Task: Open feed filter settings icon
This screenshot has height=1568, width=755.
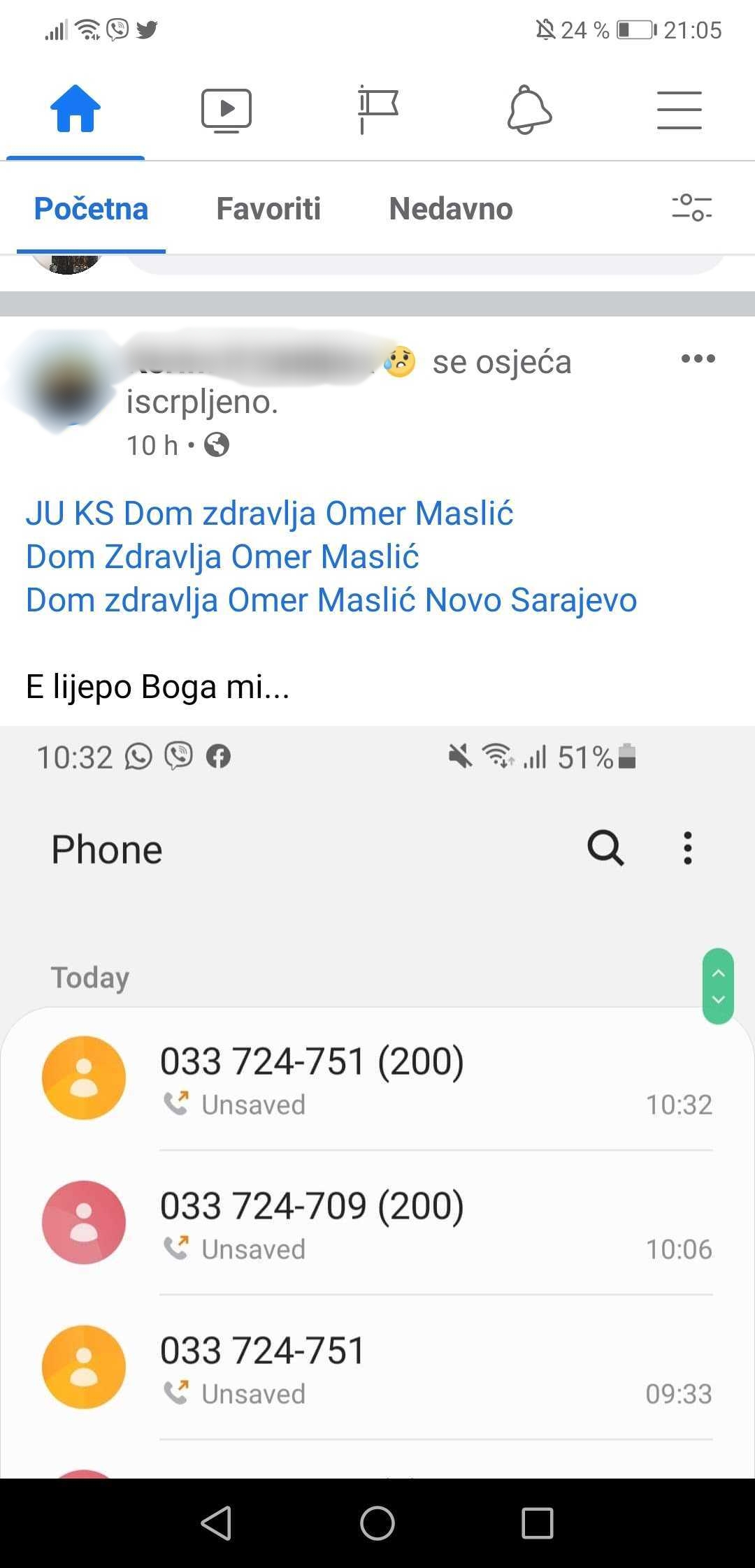Action: [691, 208]
